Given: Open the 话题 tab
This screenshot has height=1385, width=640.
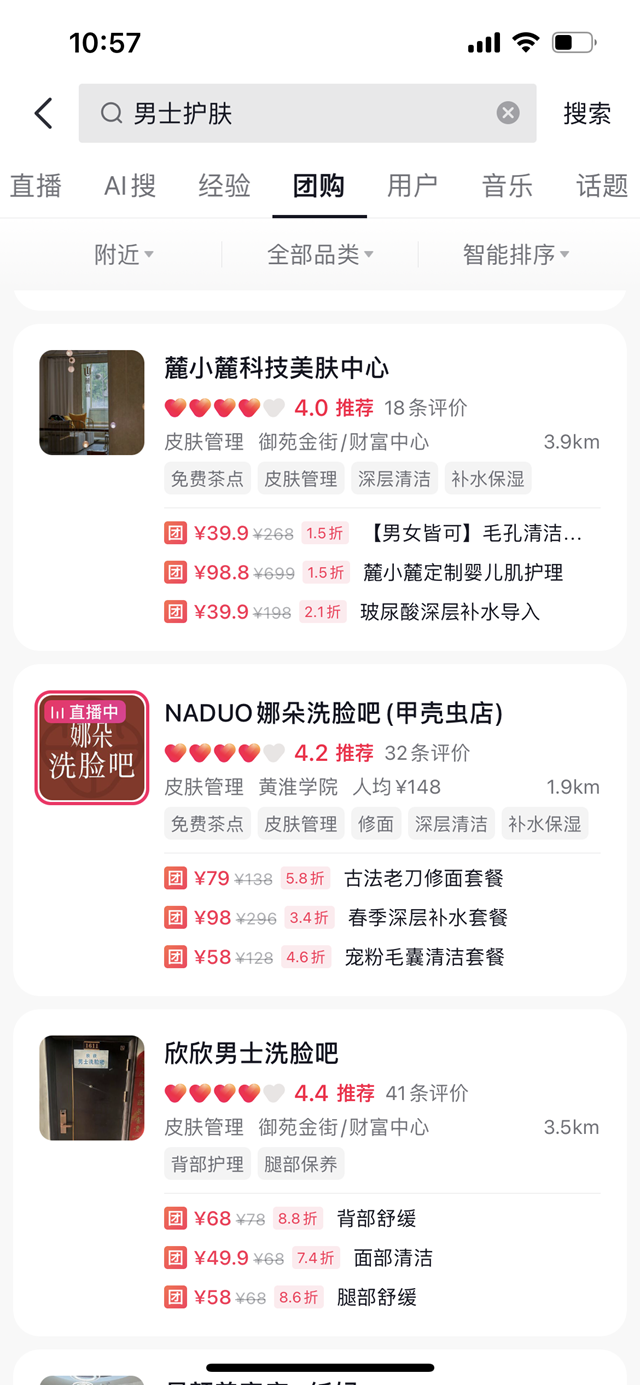Looking at the screenshot, I should (602, 186).
